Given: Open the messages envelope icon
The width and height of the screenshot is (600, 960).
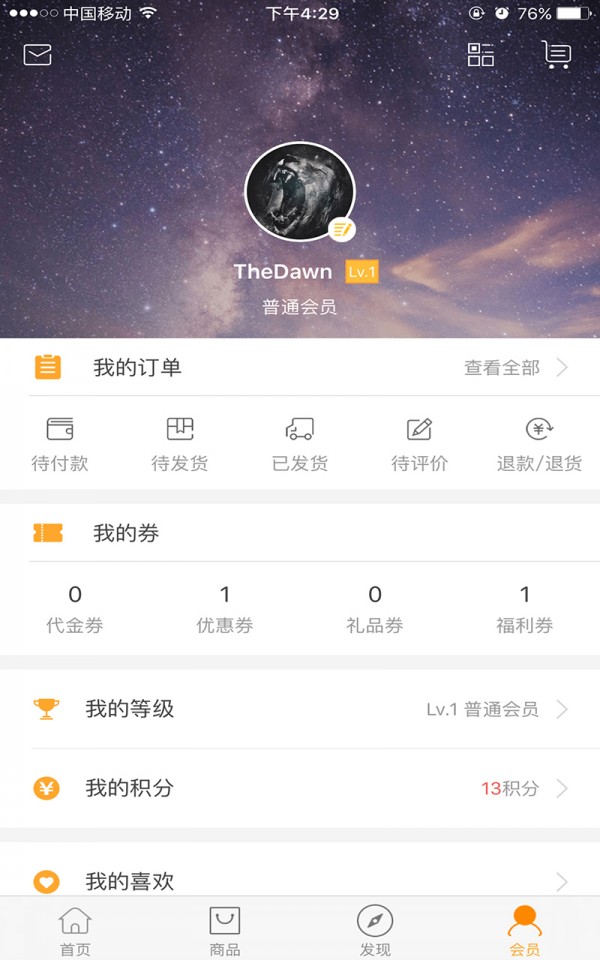Looking at the screenshot, I should (x=38, y=55).
